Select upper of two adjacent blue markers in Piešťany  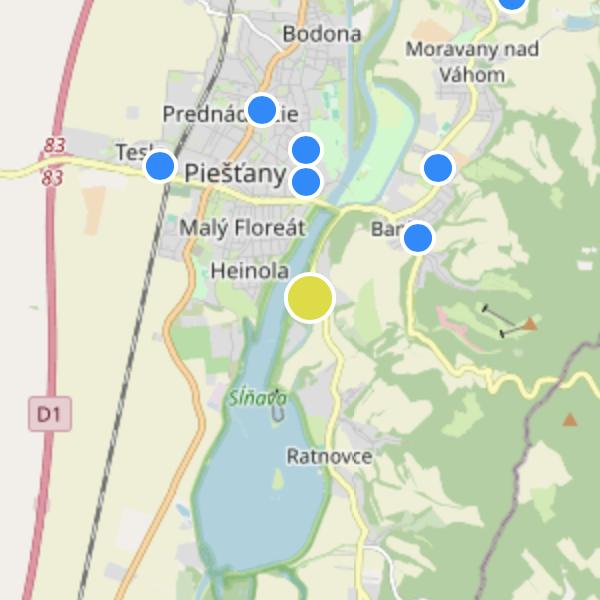(305, 150)
